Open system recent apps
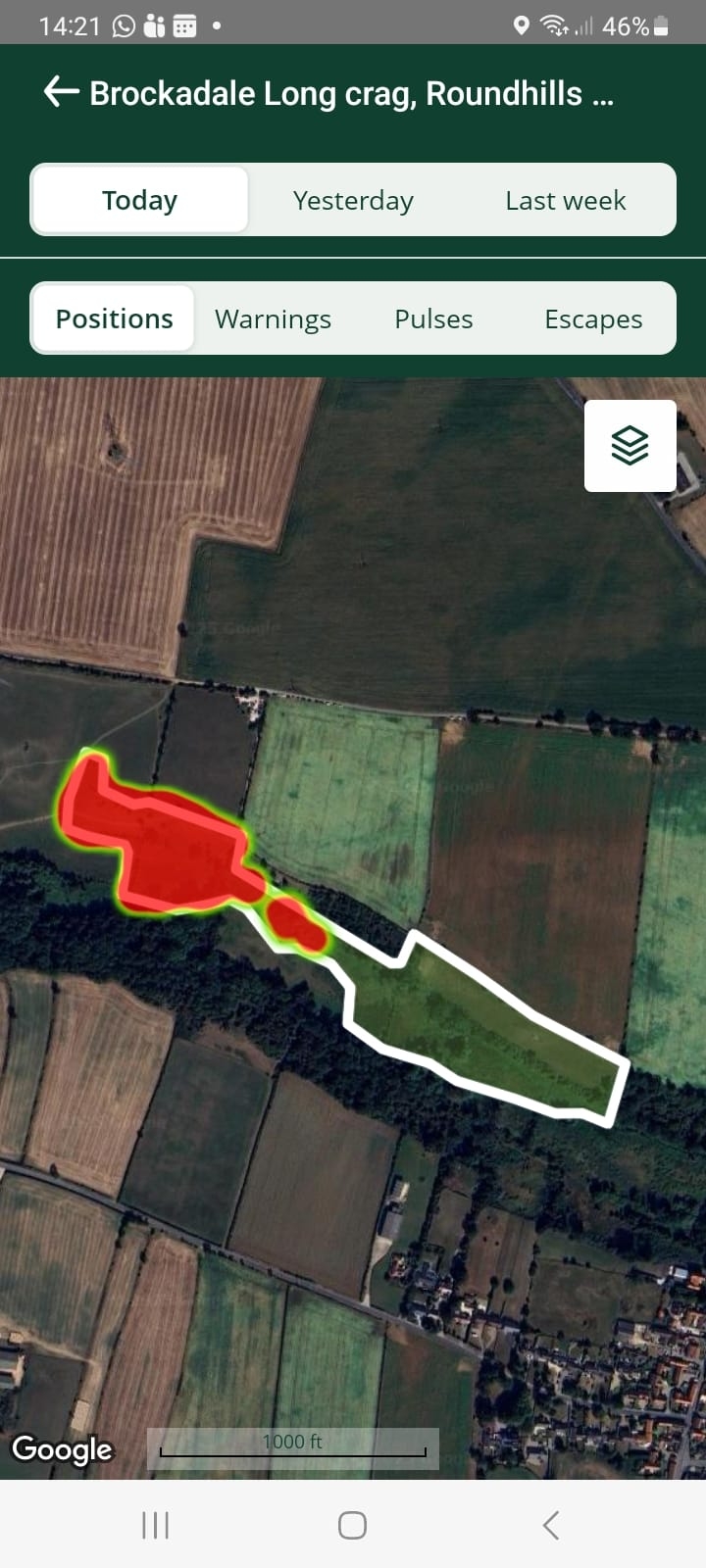 (155, 1525)
